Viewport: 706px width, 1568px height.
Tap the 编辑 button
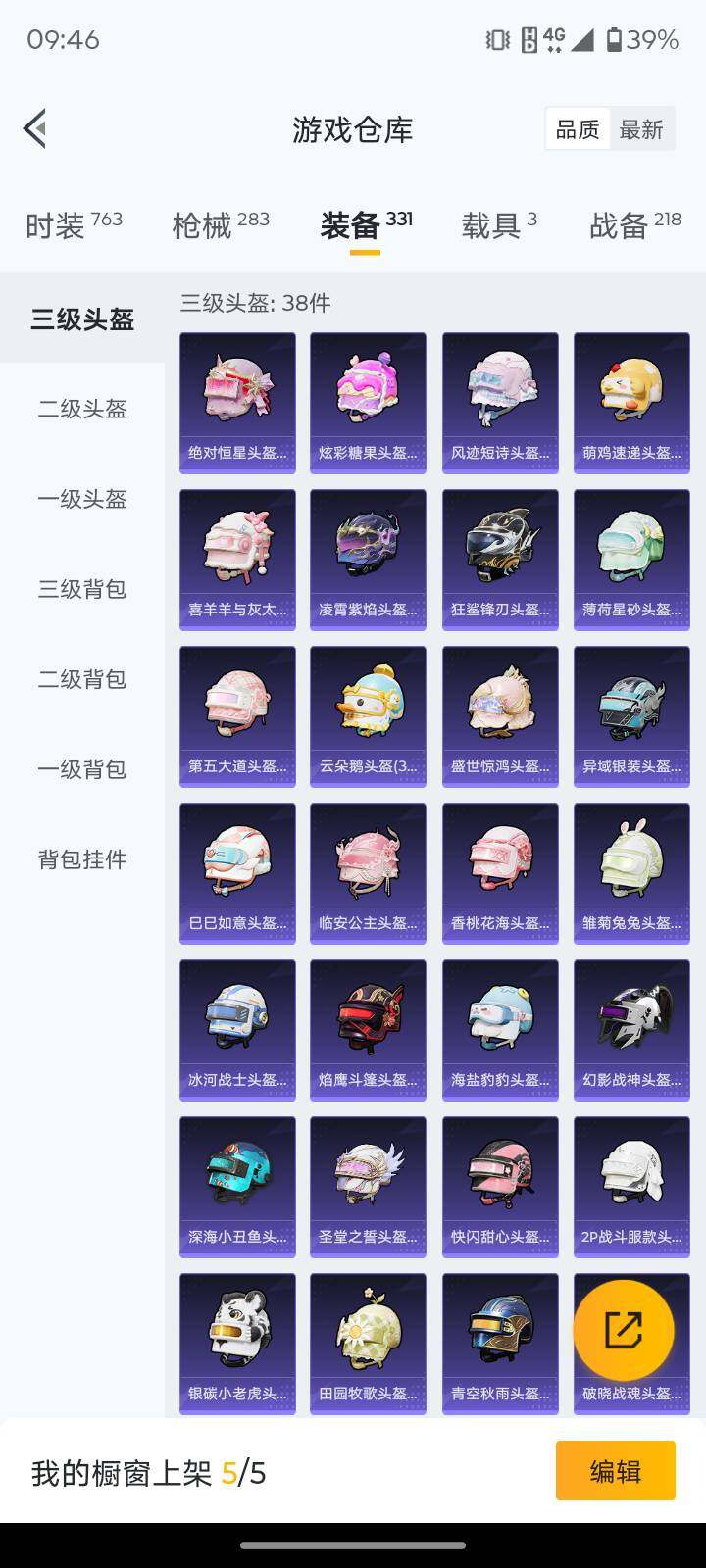[x=615, y=1471]
